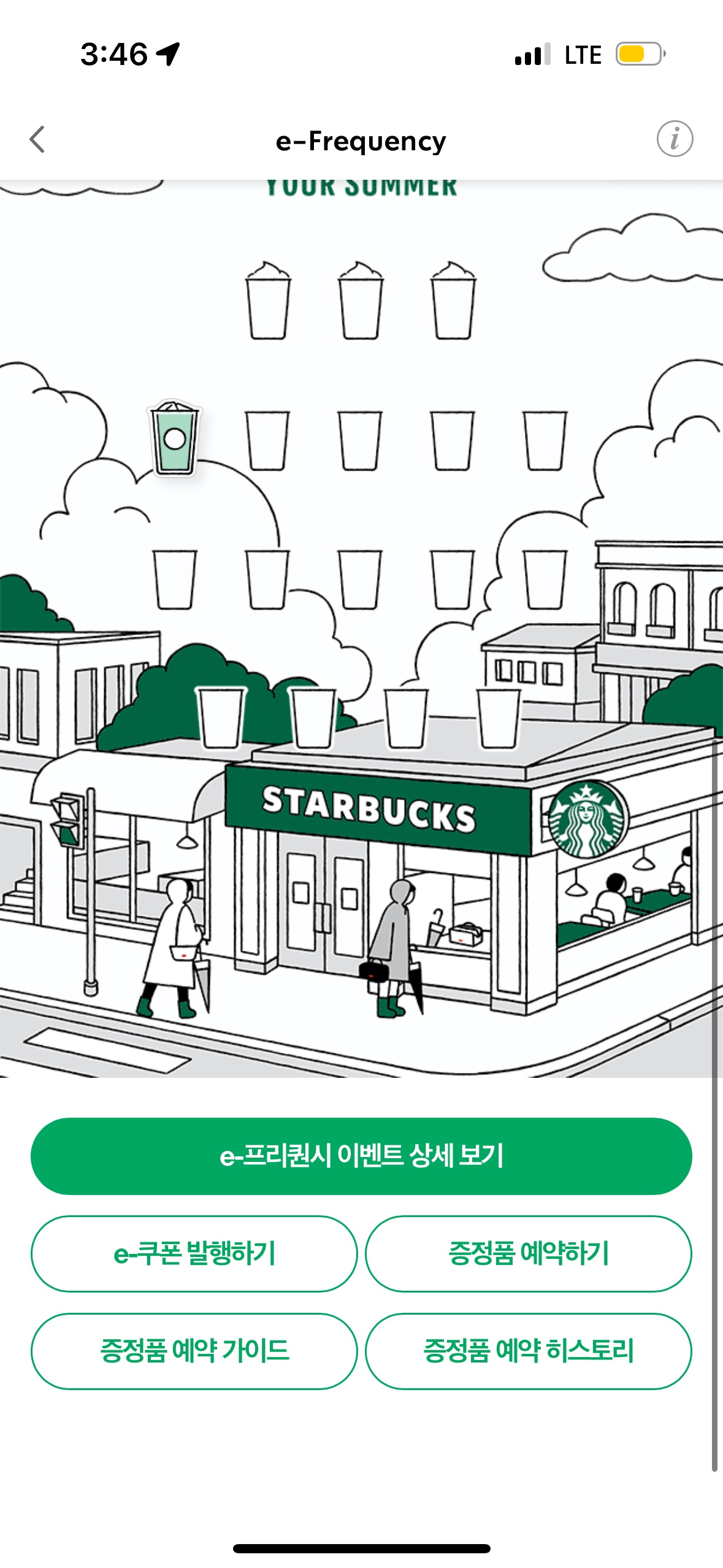Go back from the e-Frequency screen
Viewport: 723px width, 1568px height.
[x=37, y=139]
